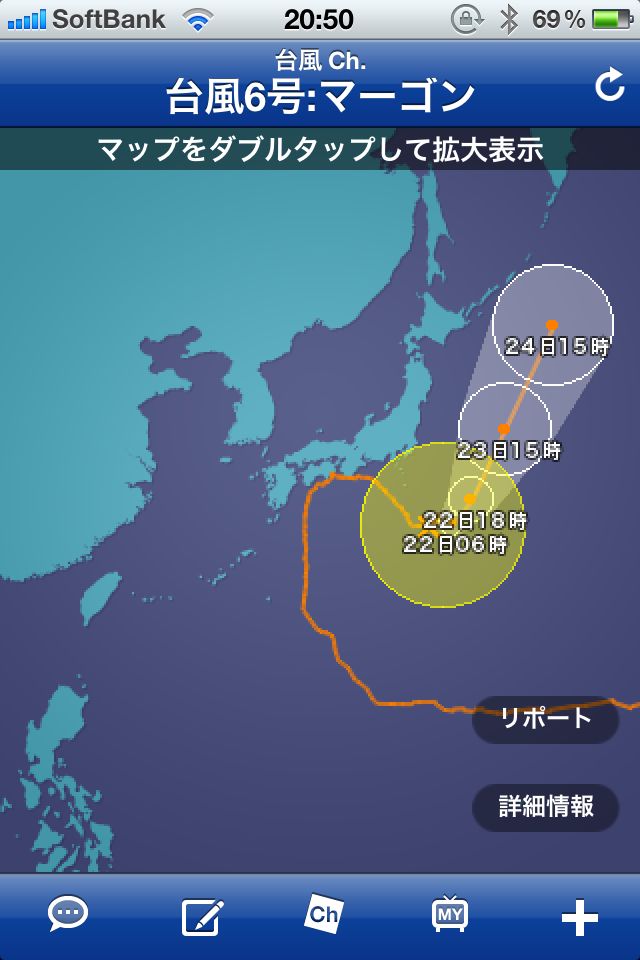Image resolution: width=640 pixels, height=960 pixels.
Task: Open the MY channel TV tab
Action: click(x=450, y=914)
